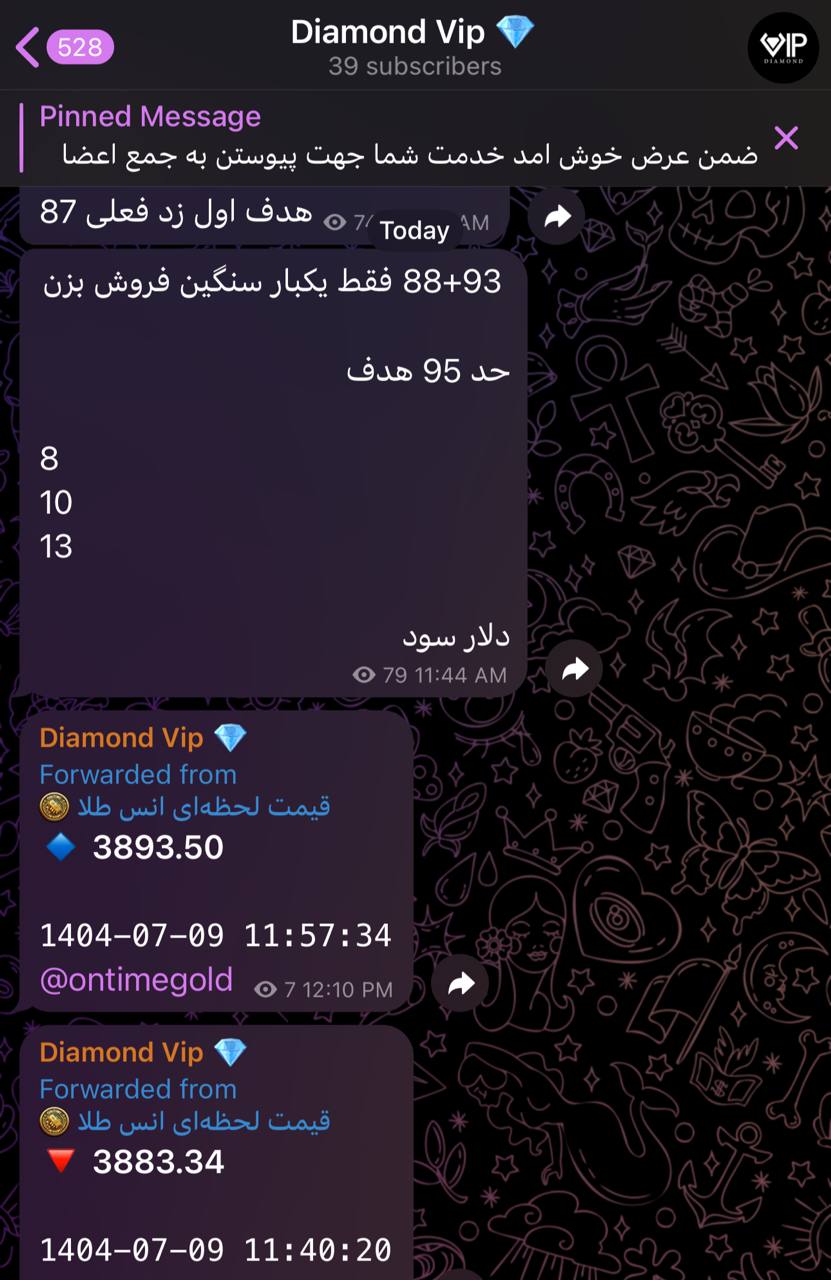Tap 'Forwarded from' on the second gold price message
The image size is (831, 1280).
tap(138, 1089)
